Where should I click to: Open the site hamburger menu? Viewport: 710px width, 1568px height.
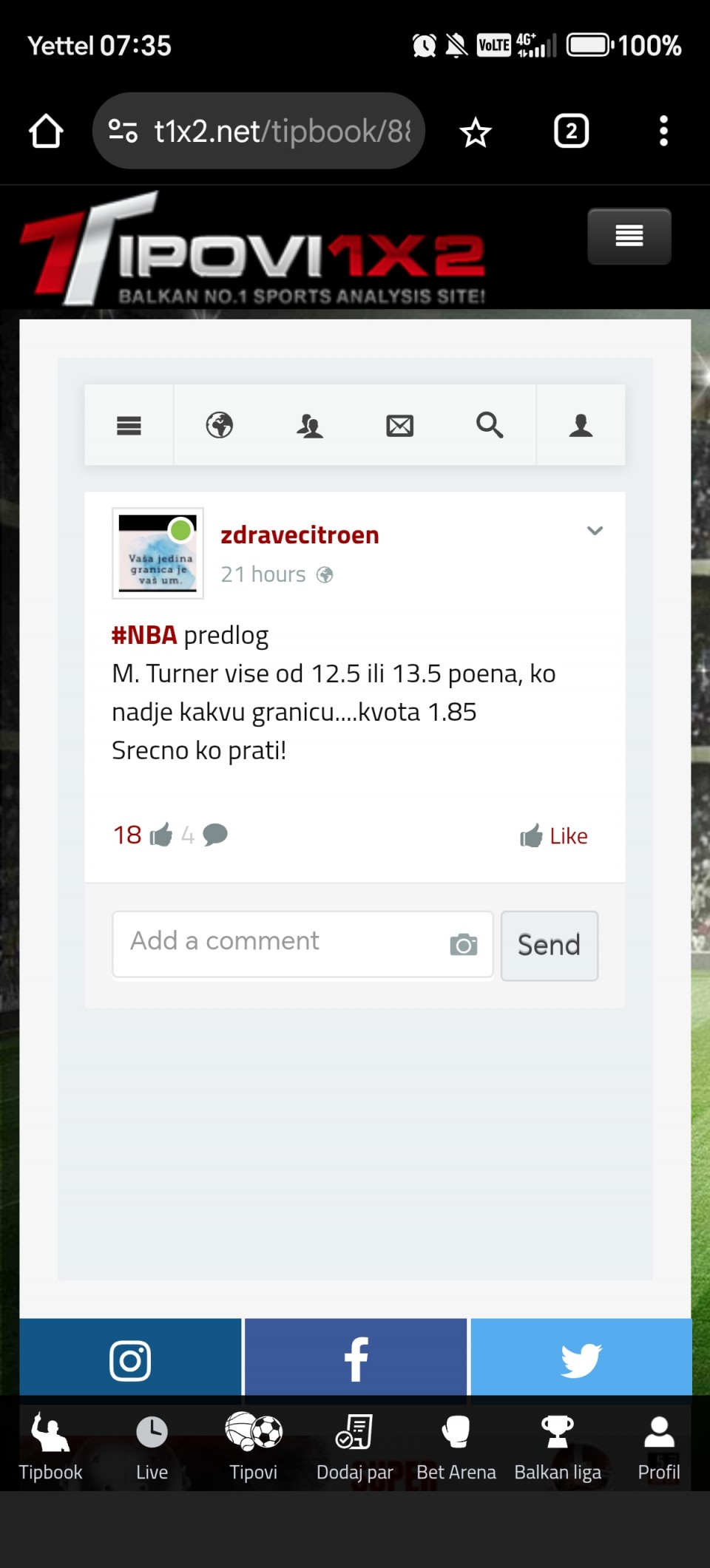click(x=629, y=237)
